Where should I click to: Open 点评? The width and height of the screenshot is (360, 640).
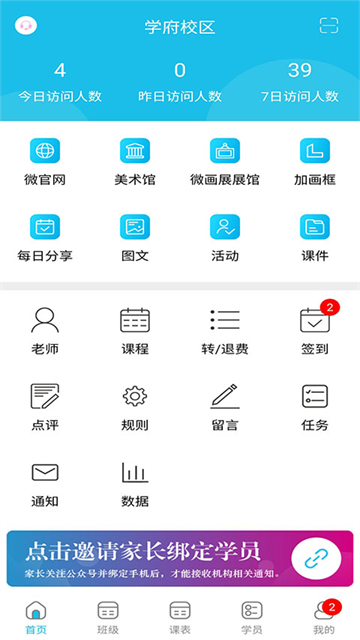tap(45, 407)
